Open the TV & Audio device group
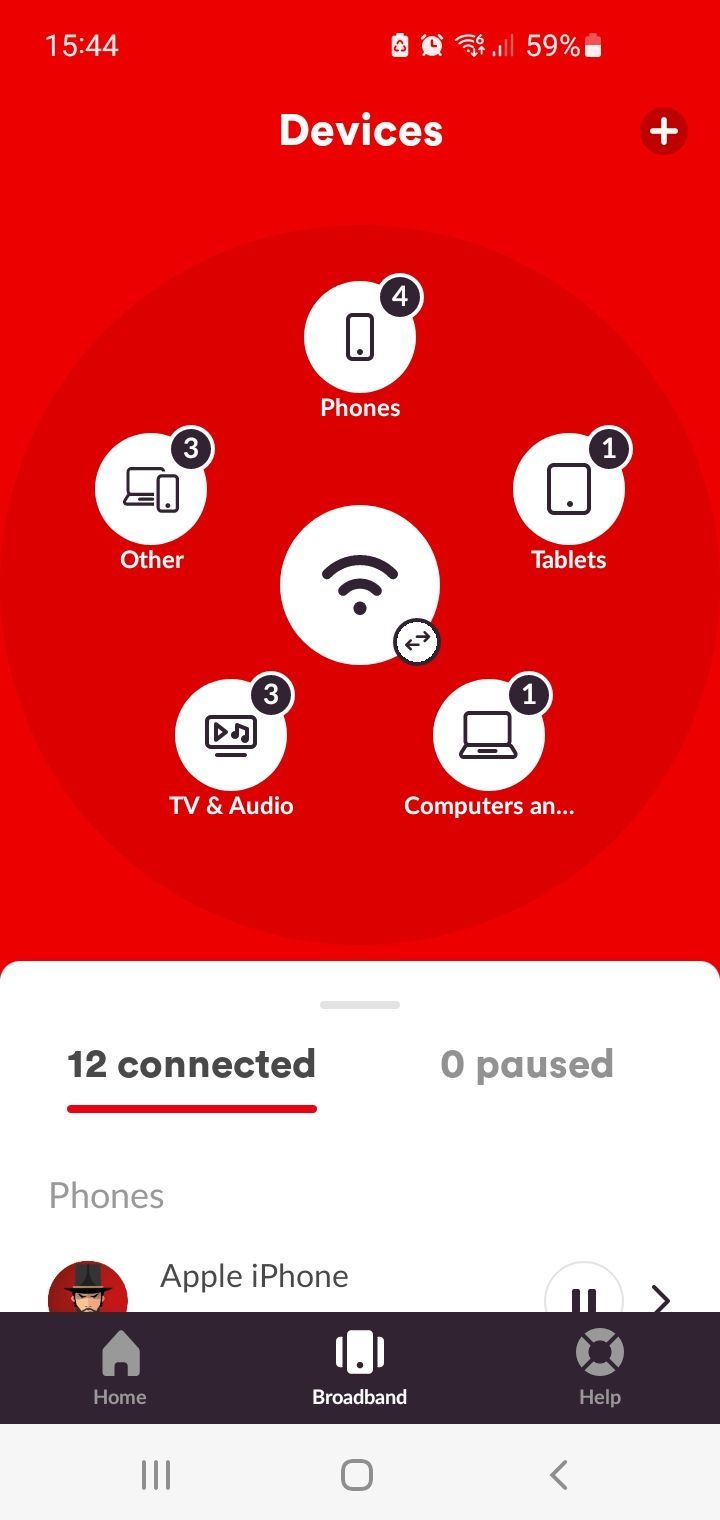Image resolution: width=720 pixels, height=1520 pixels. [231, 735]
